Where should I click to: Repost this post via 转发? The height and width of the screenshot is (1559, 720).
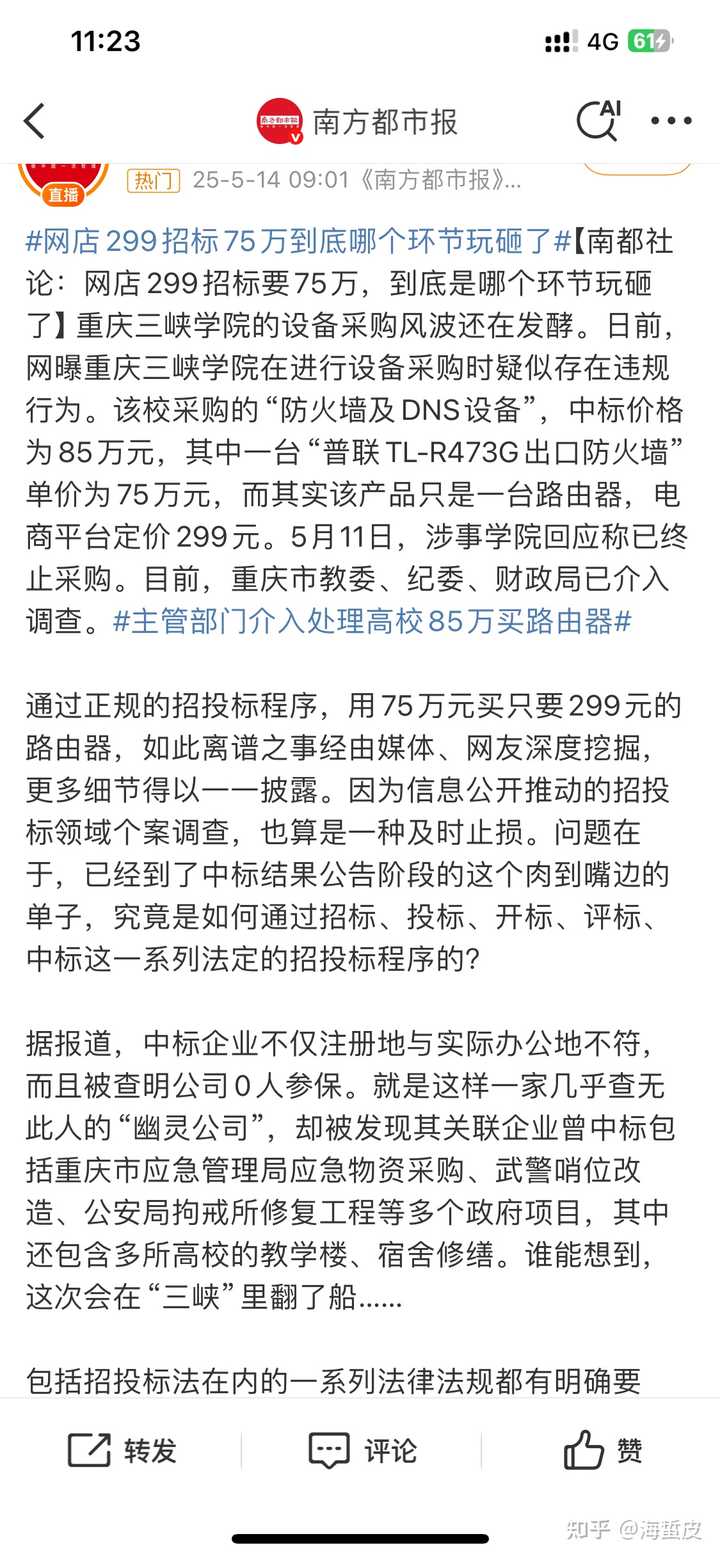122,1451
